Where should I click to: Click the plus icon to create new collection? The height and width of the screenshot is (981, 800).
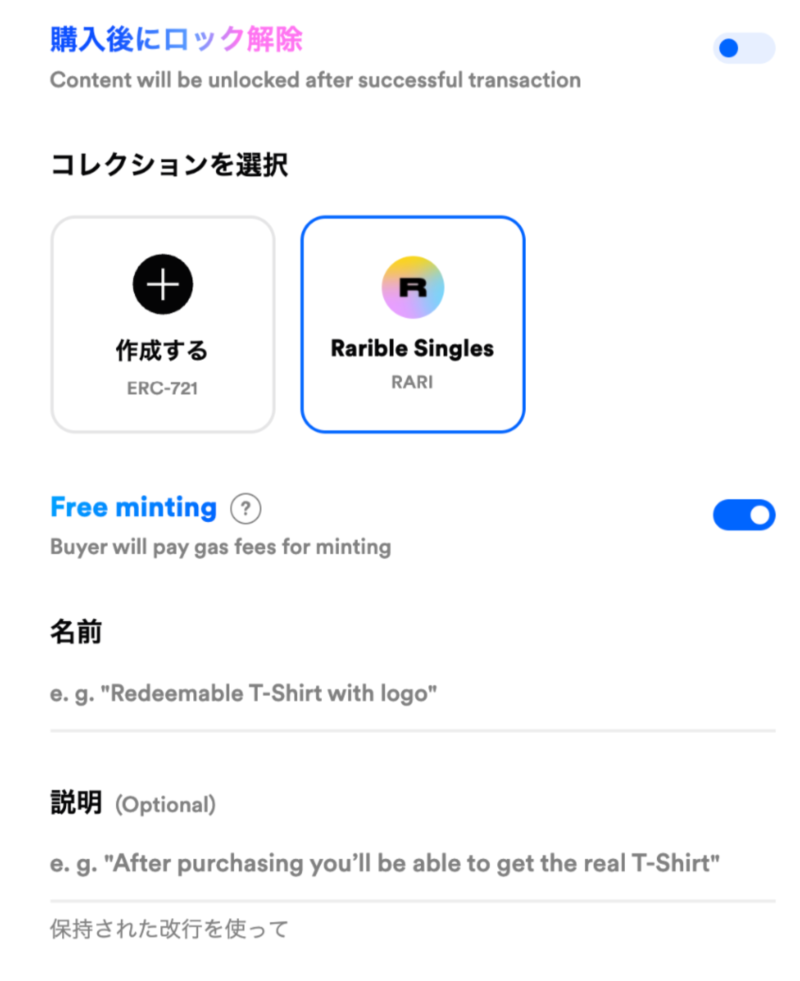(x=162, y=283)
